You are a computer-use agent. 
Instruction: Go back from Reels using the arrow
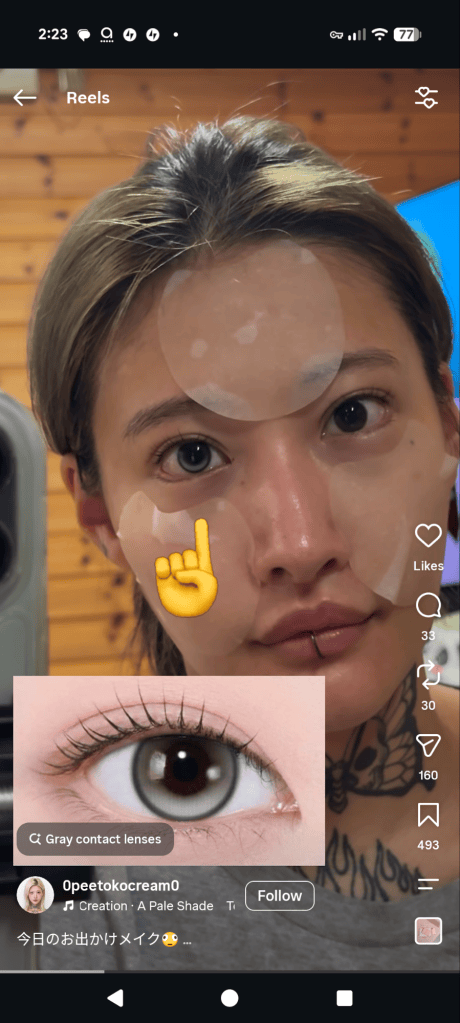[25, 98]
